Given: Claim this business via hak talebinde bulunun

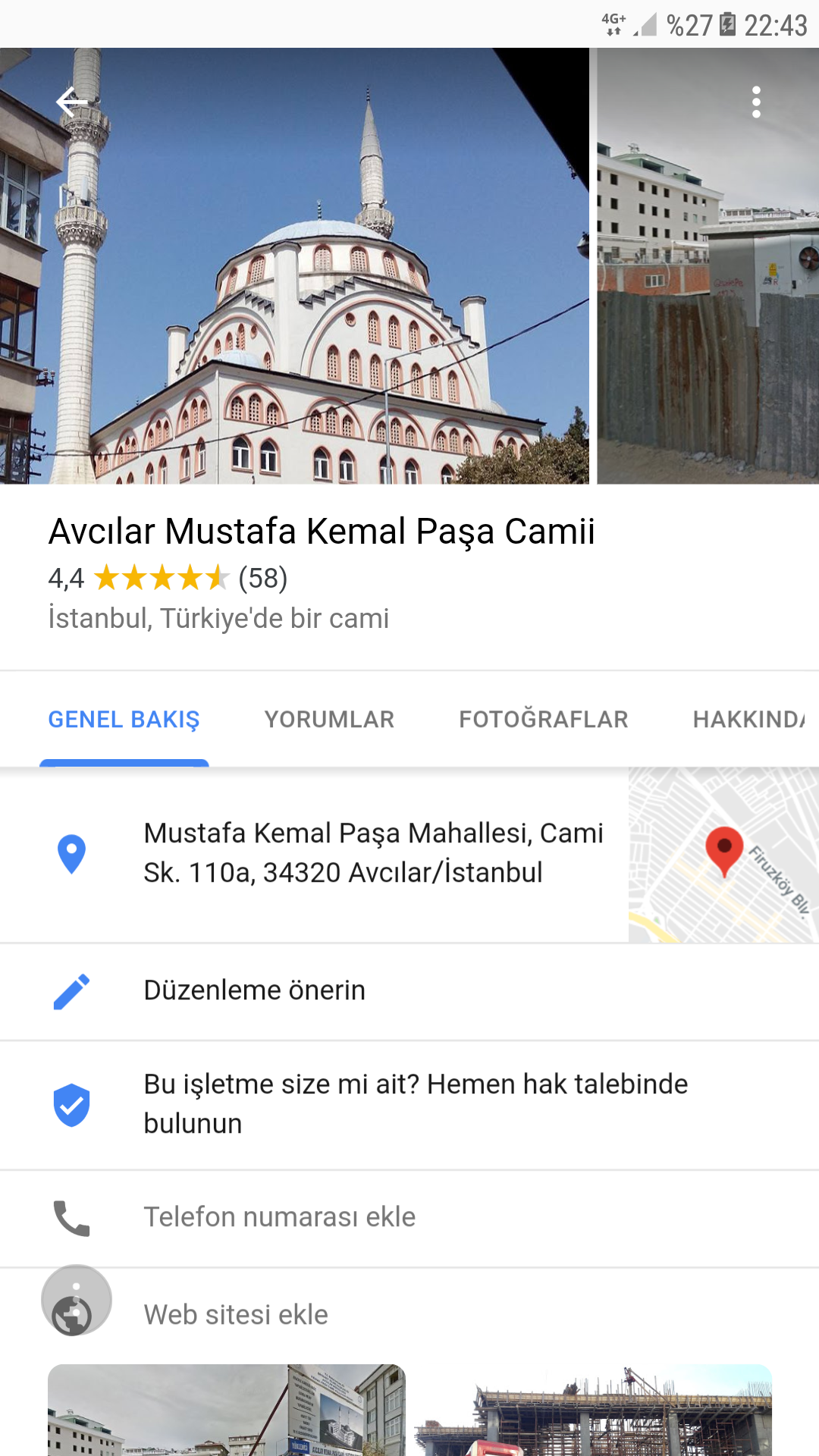Looking at the screenshot, I should pyautogui.click(x=416, y=1103).
